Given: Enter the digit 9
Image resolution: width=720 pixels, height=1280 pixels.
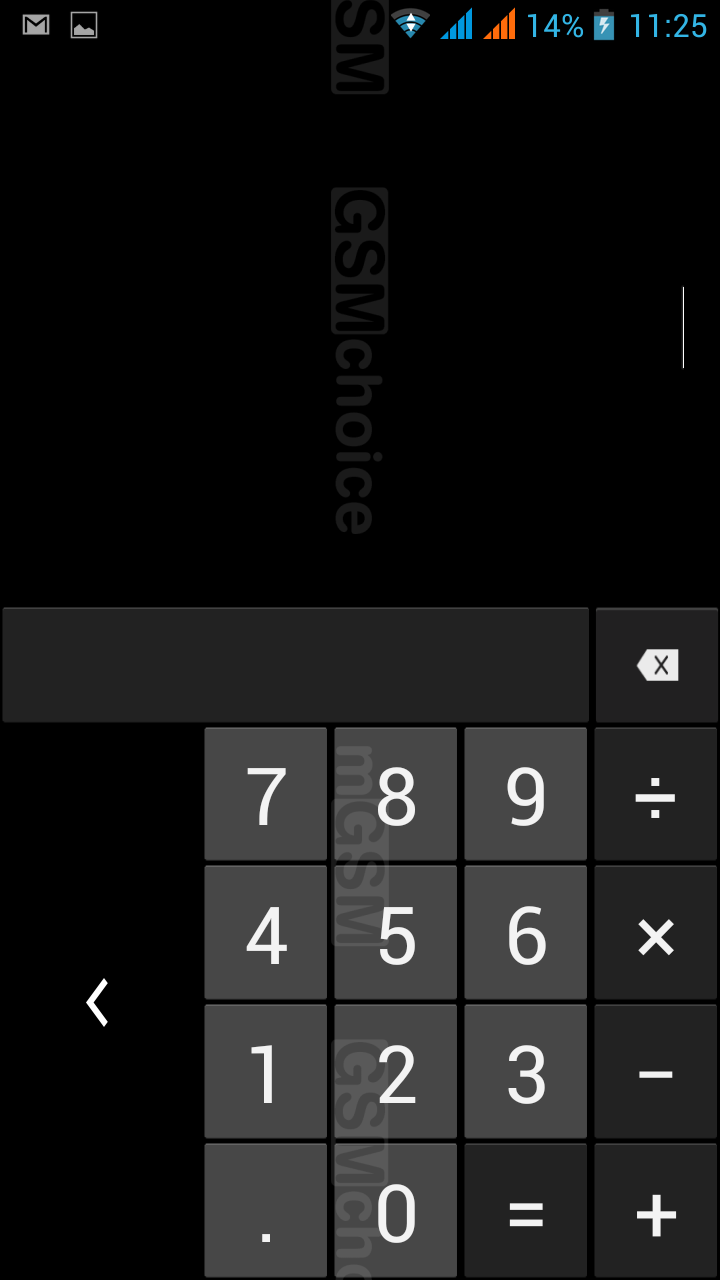Looking at the screenshot, I should click(526, 795).
